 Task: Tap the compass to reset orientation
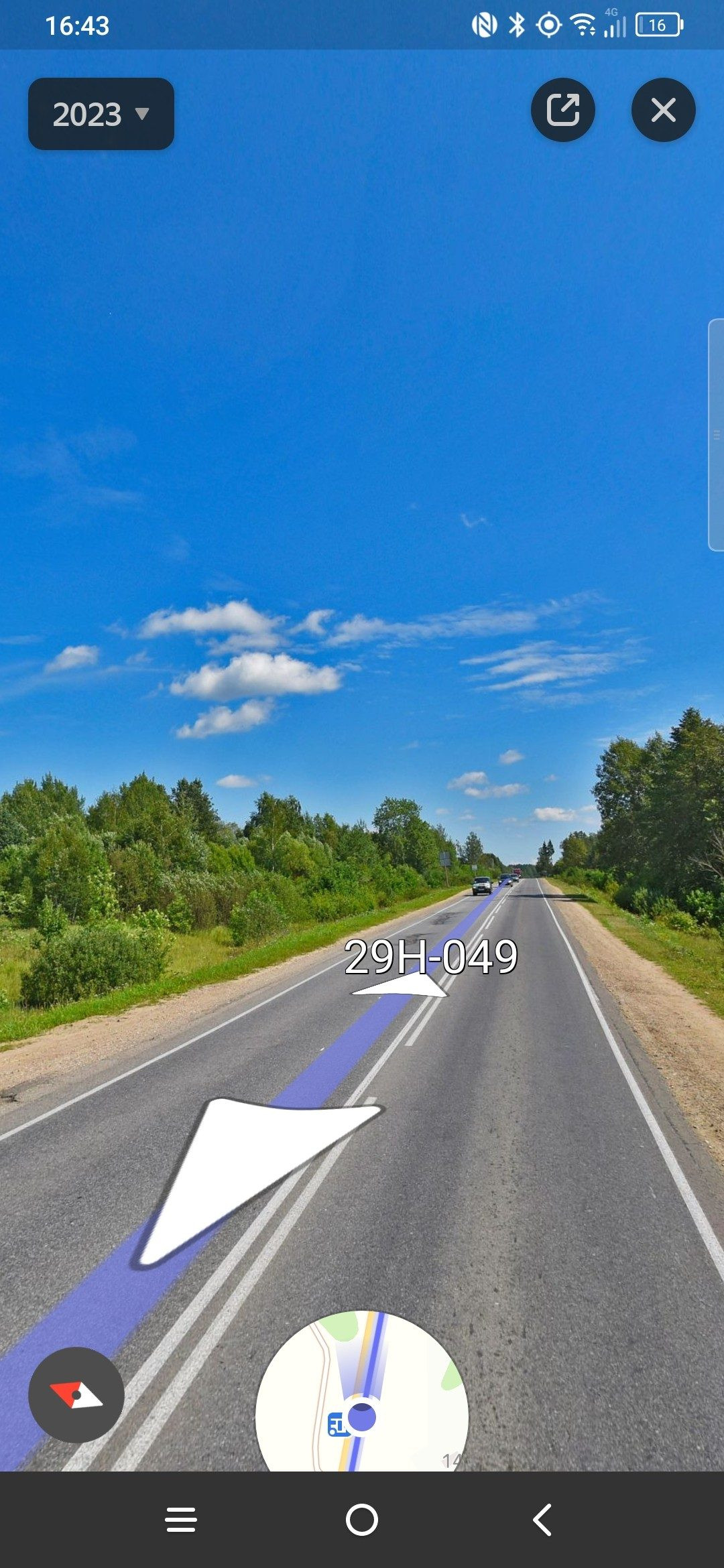click(x=76, y=1395)
